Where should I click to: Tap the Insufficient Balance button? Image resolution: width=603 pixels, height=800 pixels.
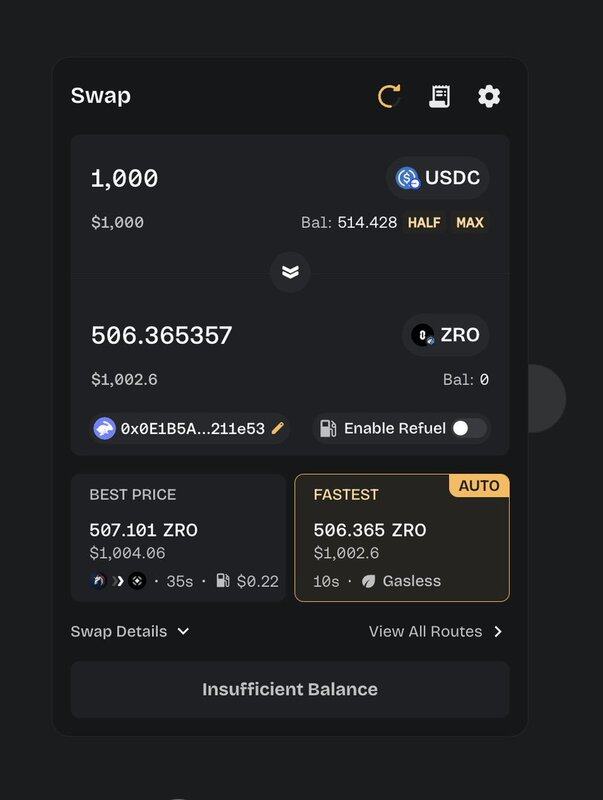point(290,689)
